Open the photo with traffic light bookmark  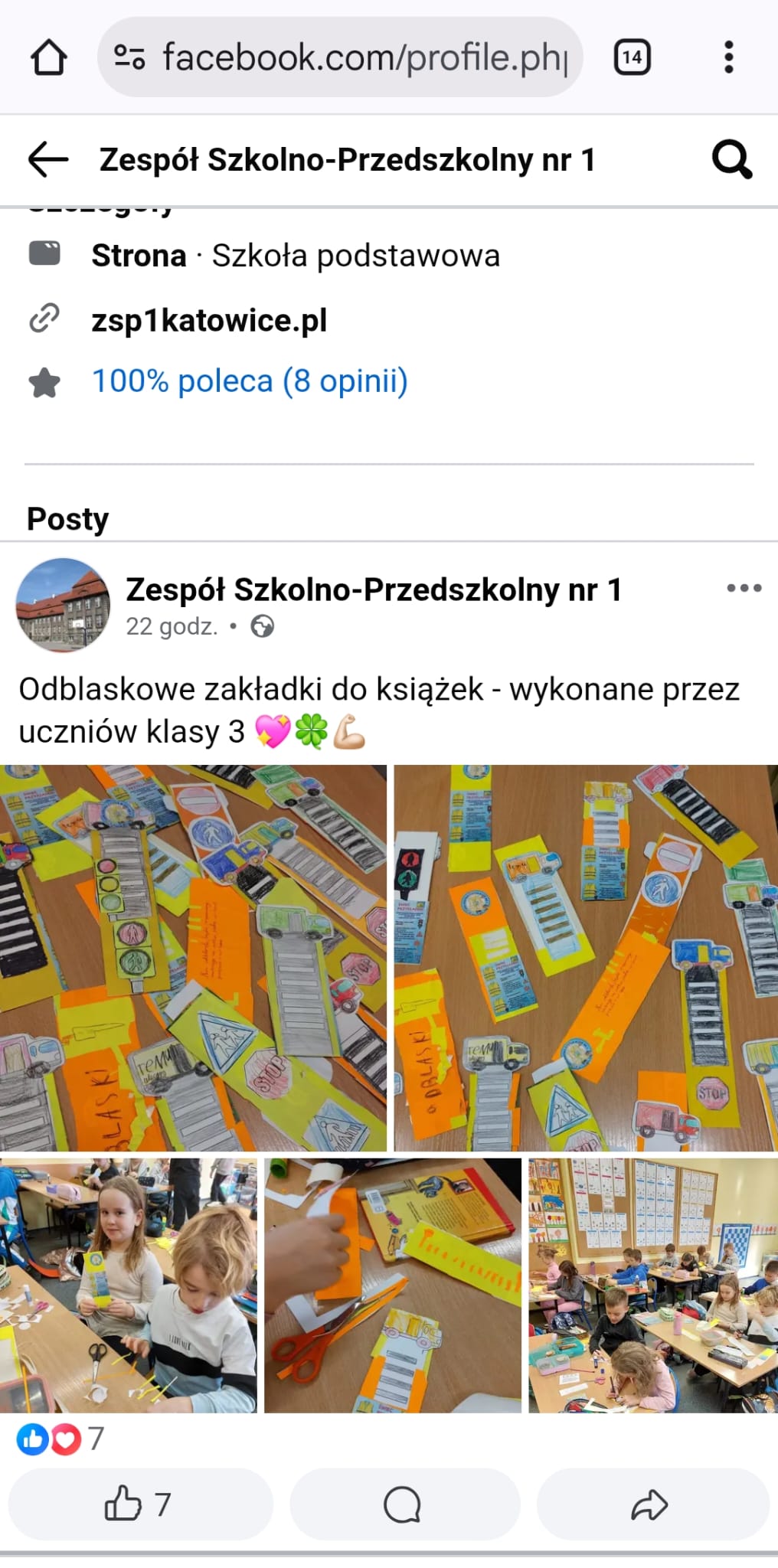coord(193,957)
